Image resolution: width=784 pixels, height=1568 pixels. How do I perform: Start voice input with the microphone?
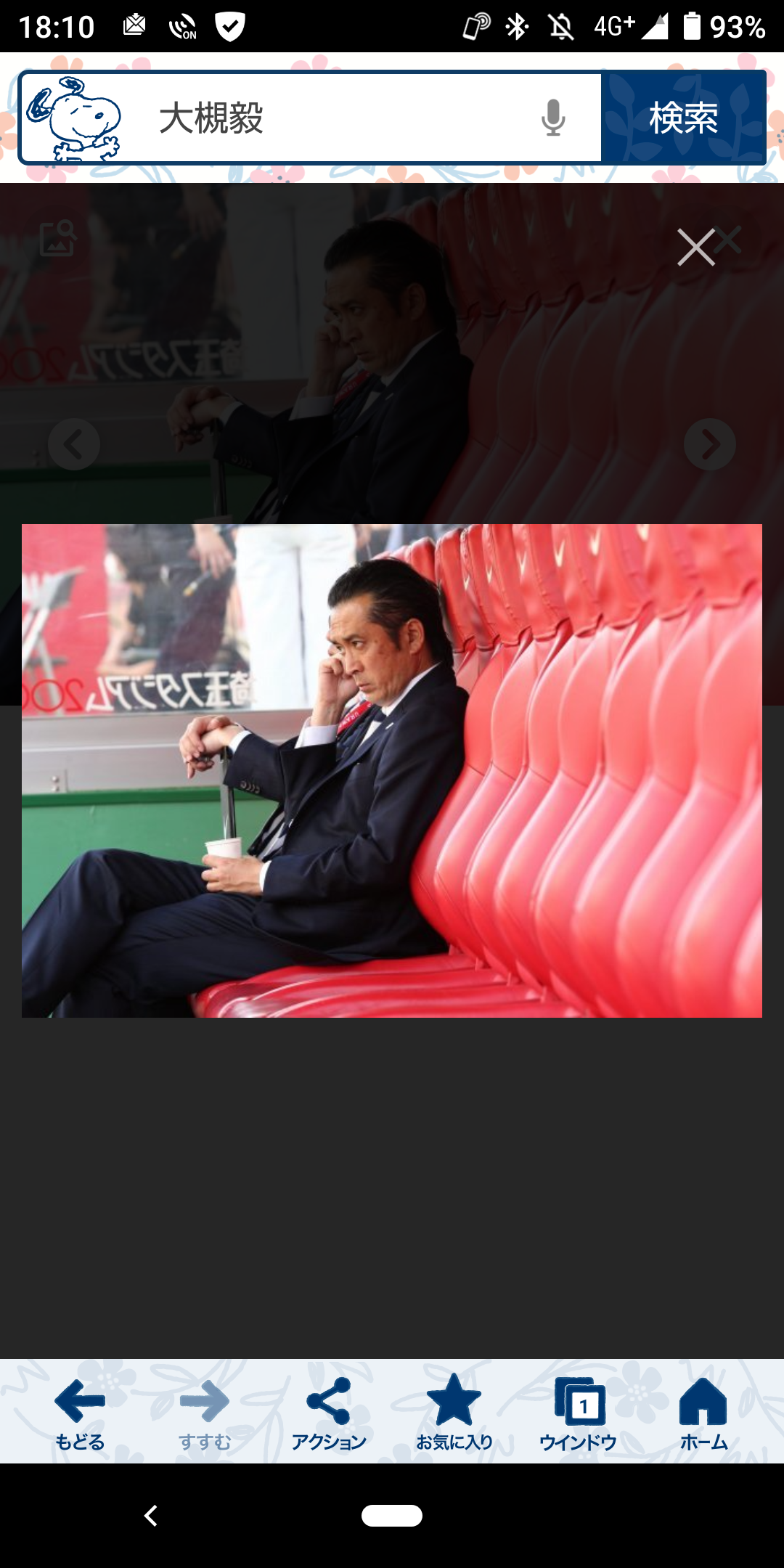(553, 118)
